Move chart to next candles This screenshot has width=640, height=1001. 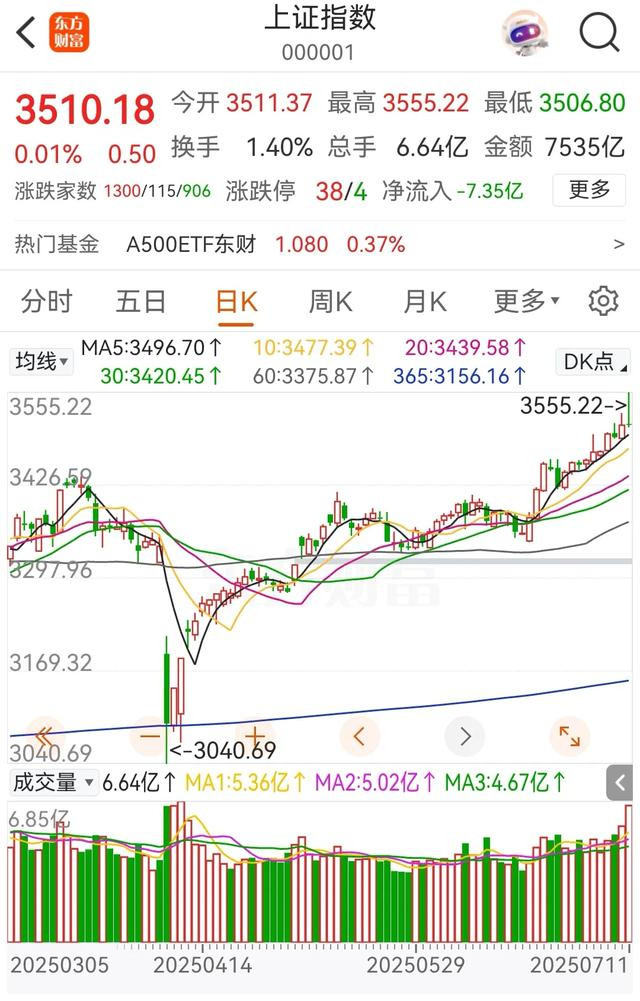click(x=465, y=737)
